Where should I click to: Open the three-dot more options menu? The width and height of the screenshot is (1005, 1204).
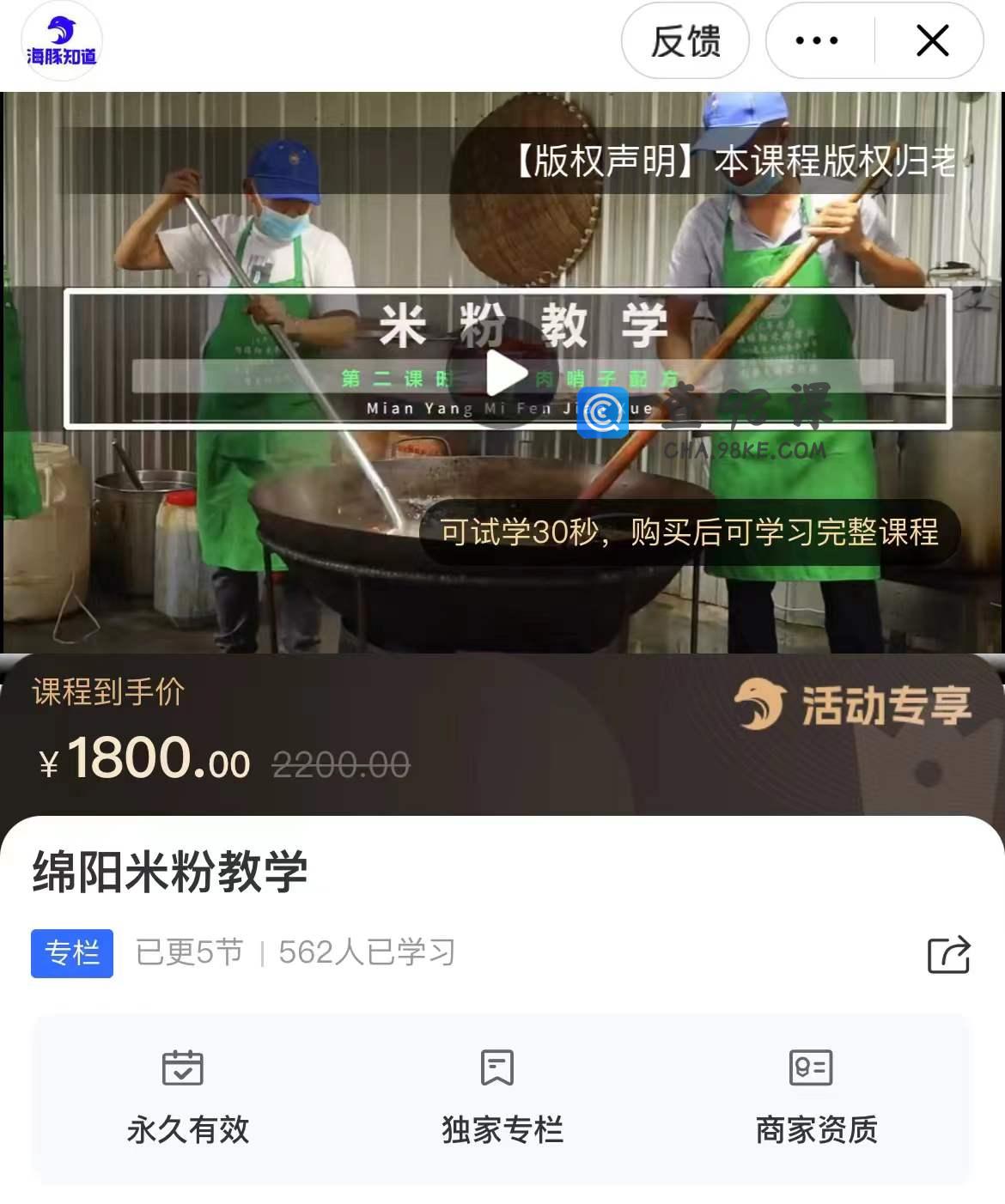(817, 40)
